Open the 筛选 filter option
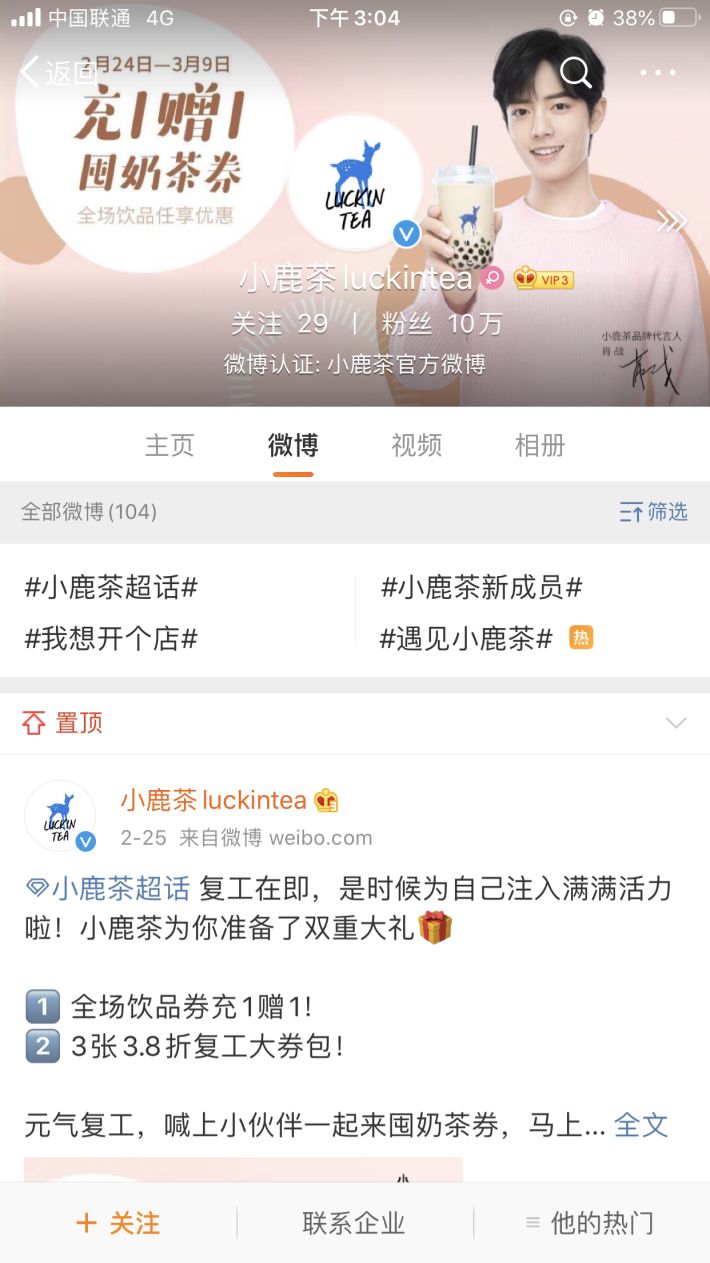The width and height of the screenshot is (710, 1263). pyautogui.click(x=654, y=512)
